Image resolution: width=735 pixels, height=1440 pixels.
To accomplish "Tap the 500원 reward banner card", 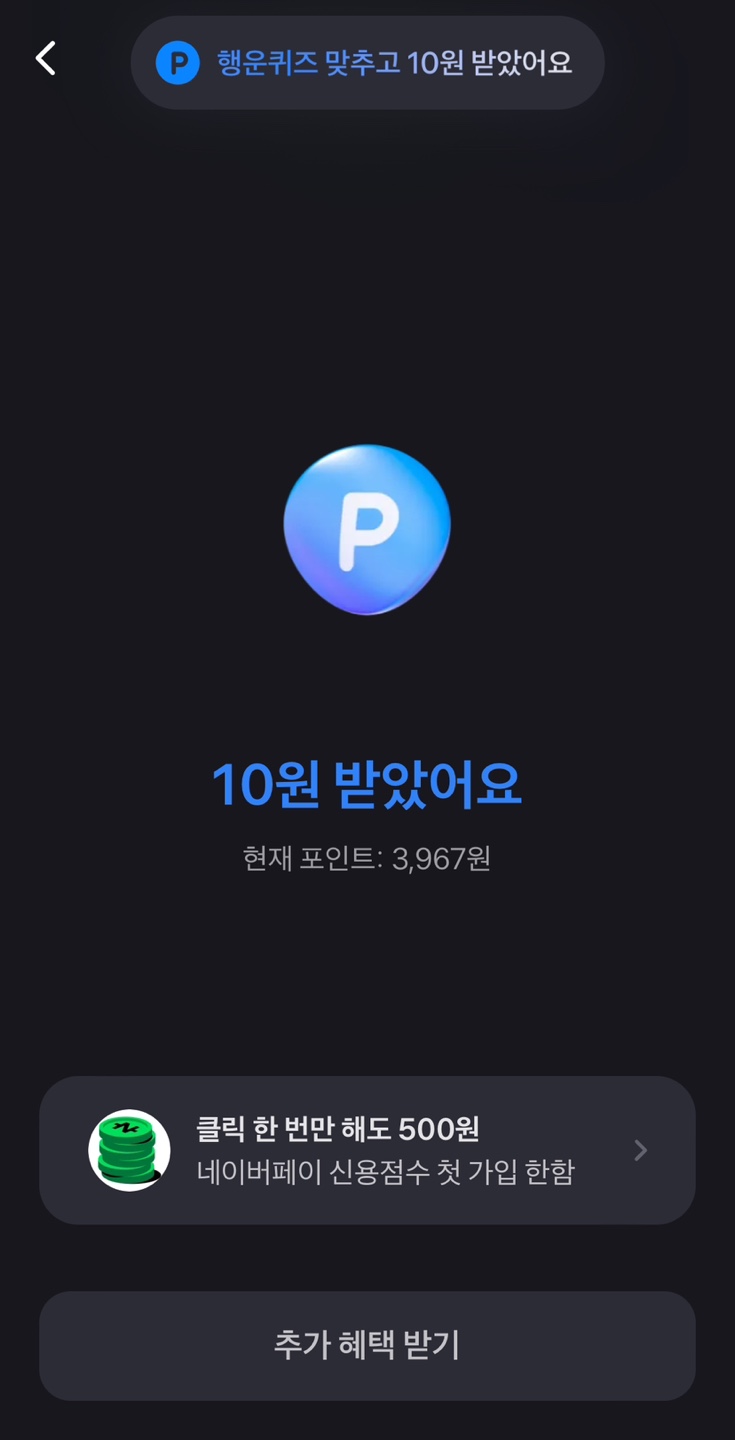I will click(367, 1150).
